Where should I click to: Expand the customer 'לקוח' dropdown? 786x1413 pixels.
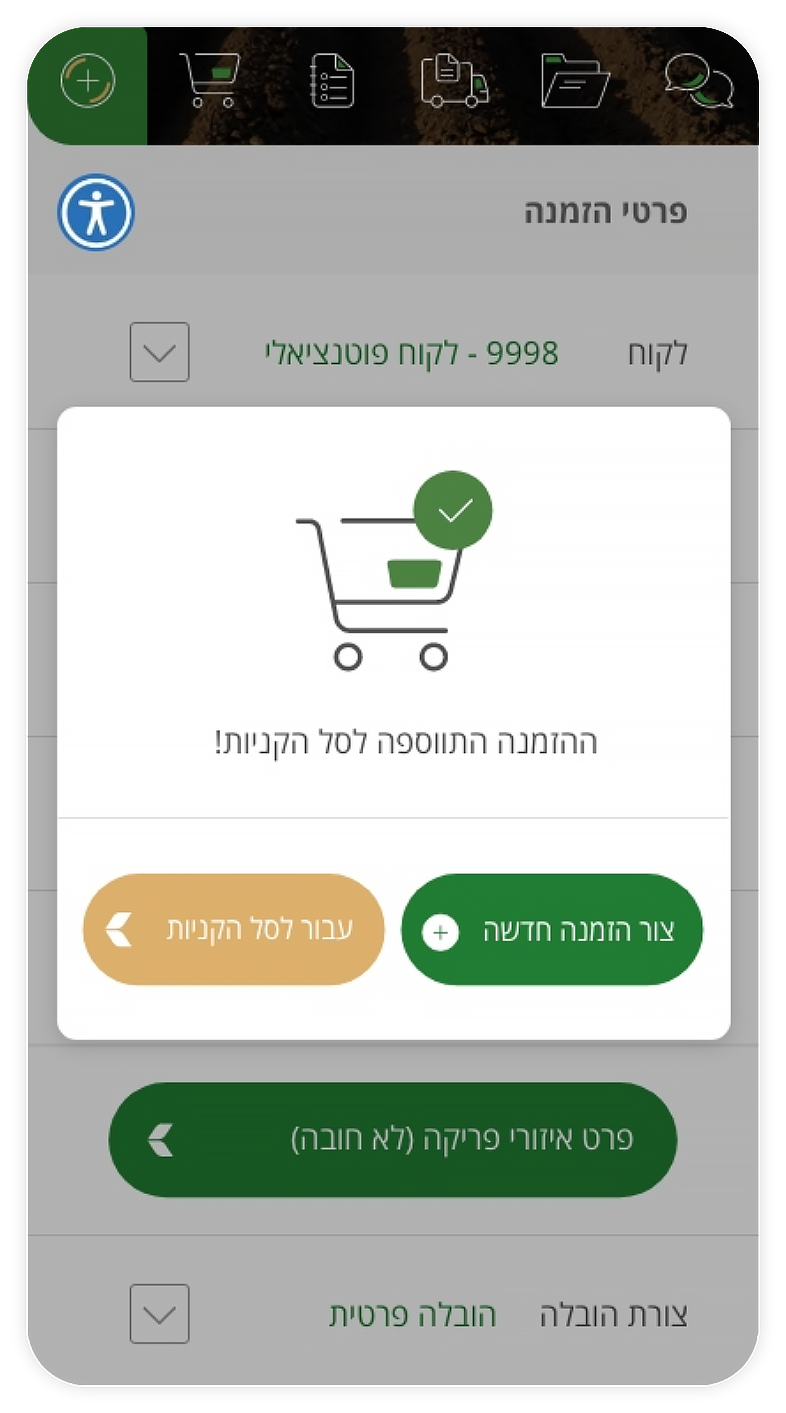coord(160,352)
